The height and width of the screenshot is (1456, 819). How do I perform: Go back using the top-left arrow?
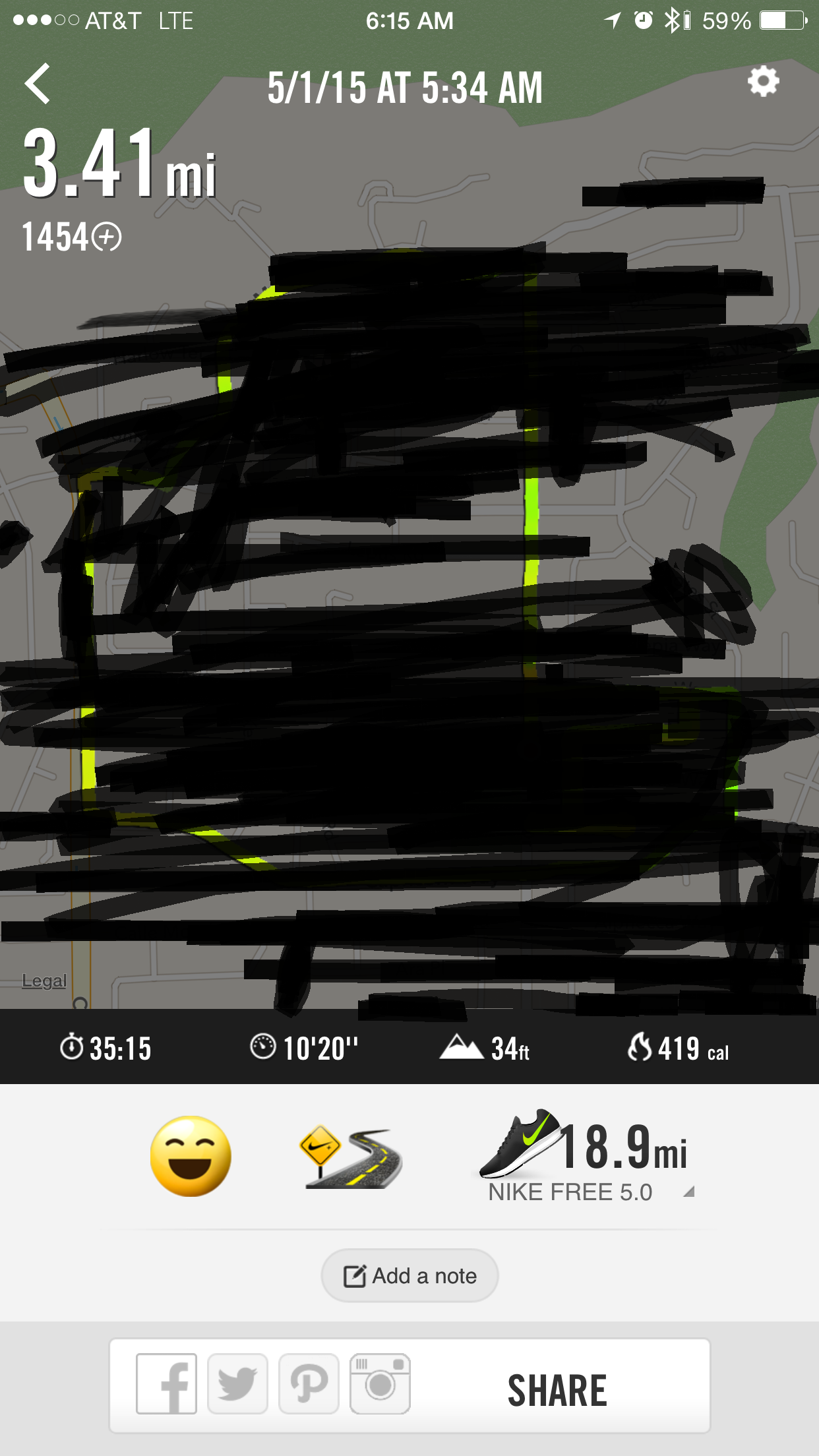coord(38,84)
